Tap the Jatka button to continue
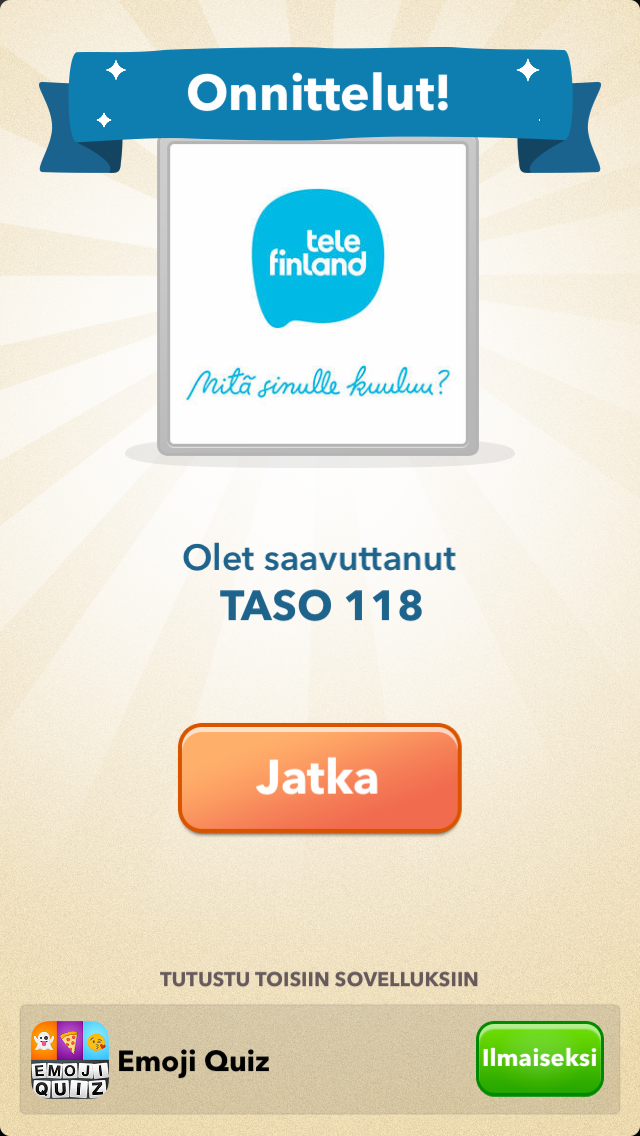Image resolution: width=640 pixels, height=1136 pixels. 319,778
